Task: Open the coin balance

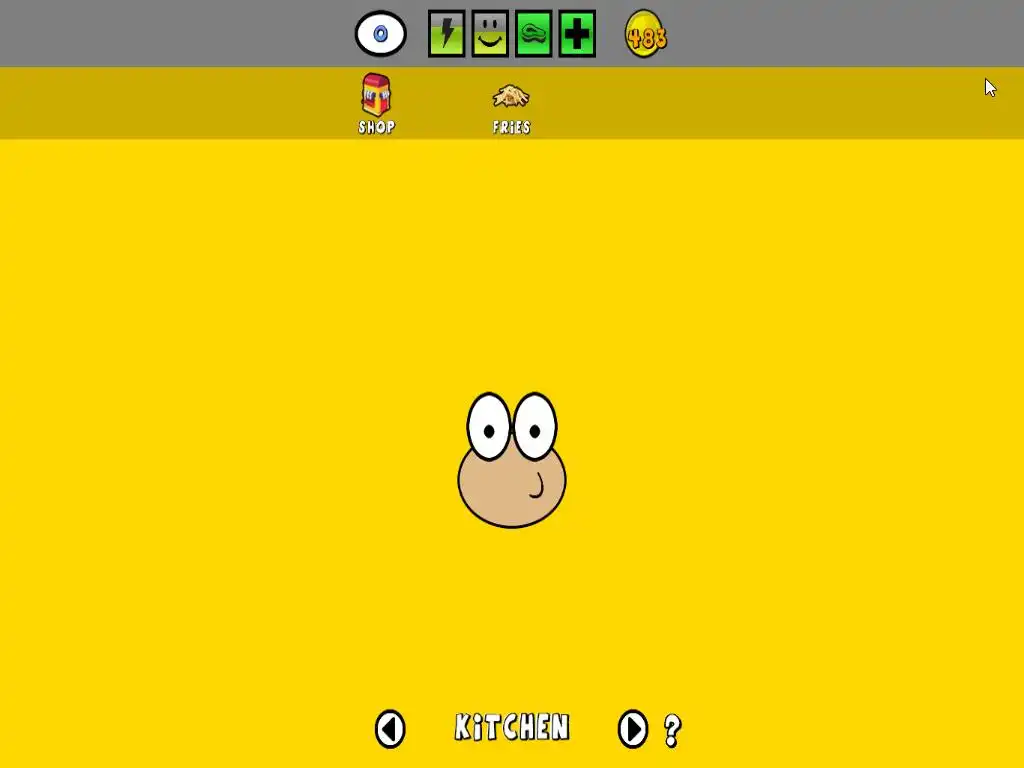Action: pyautogui.click(x=646, y=35)
